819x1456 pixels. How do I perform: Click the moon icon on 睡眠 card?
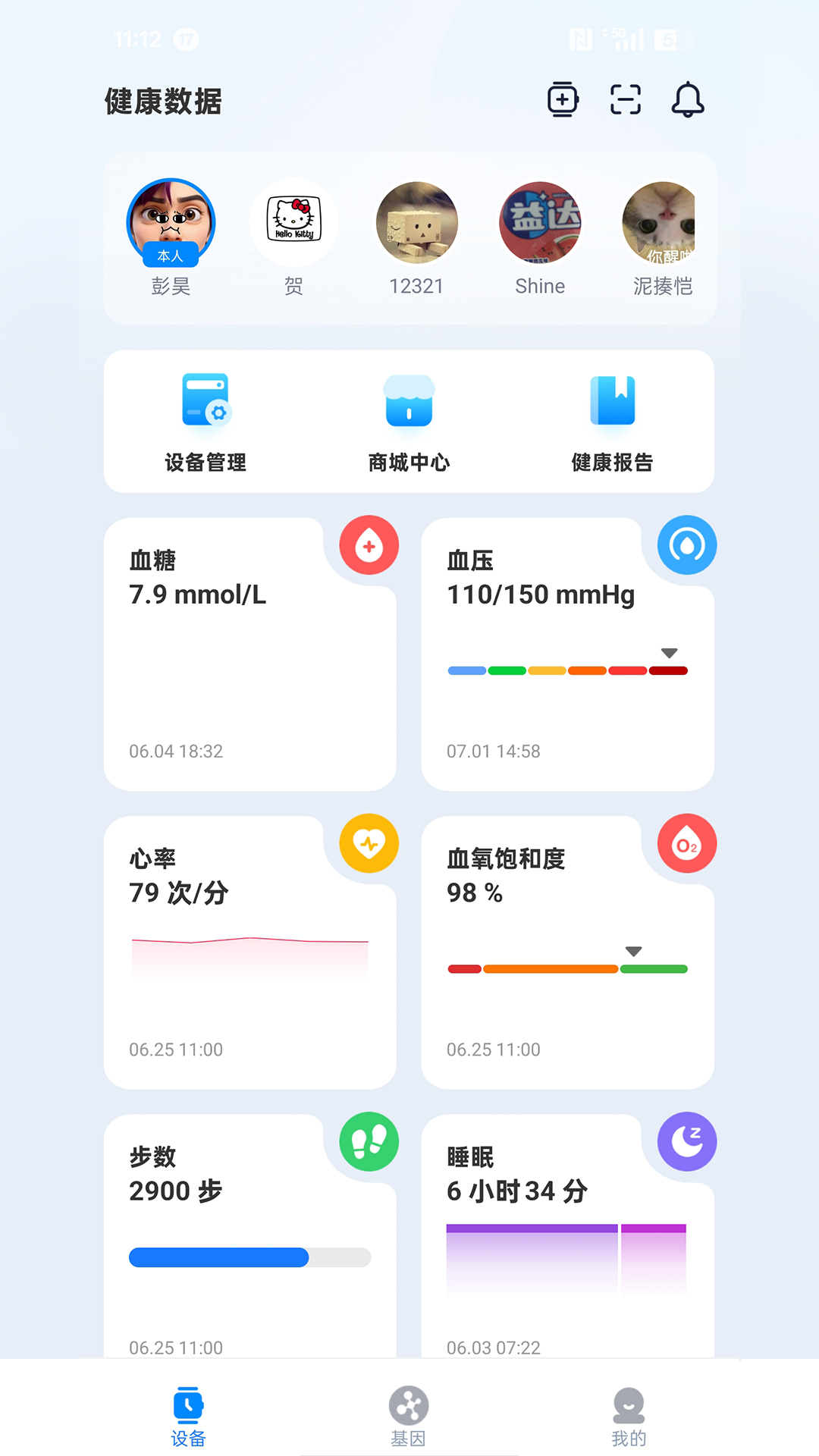point(686,1143)
